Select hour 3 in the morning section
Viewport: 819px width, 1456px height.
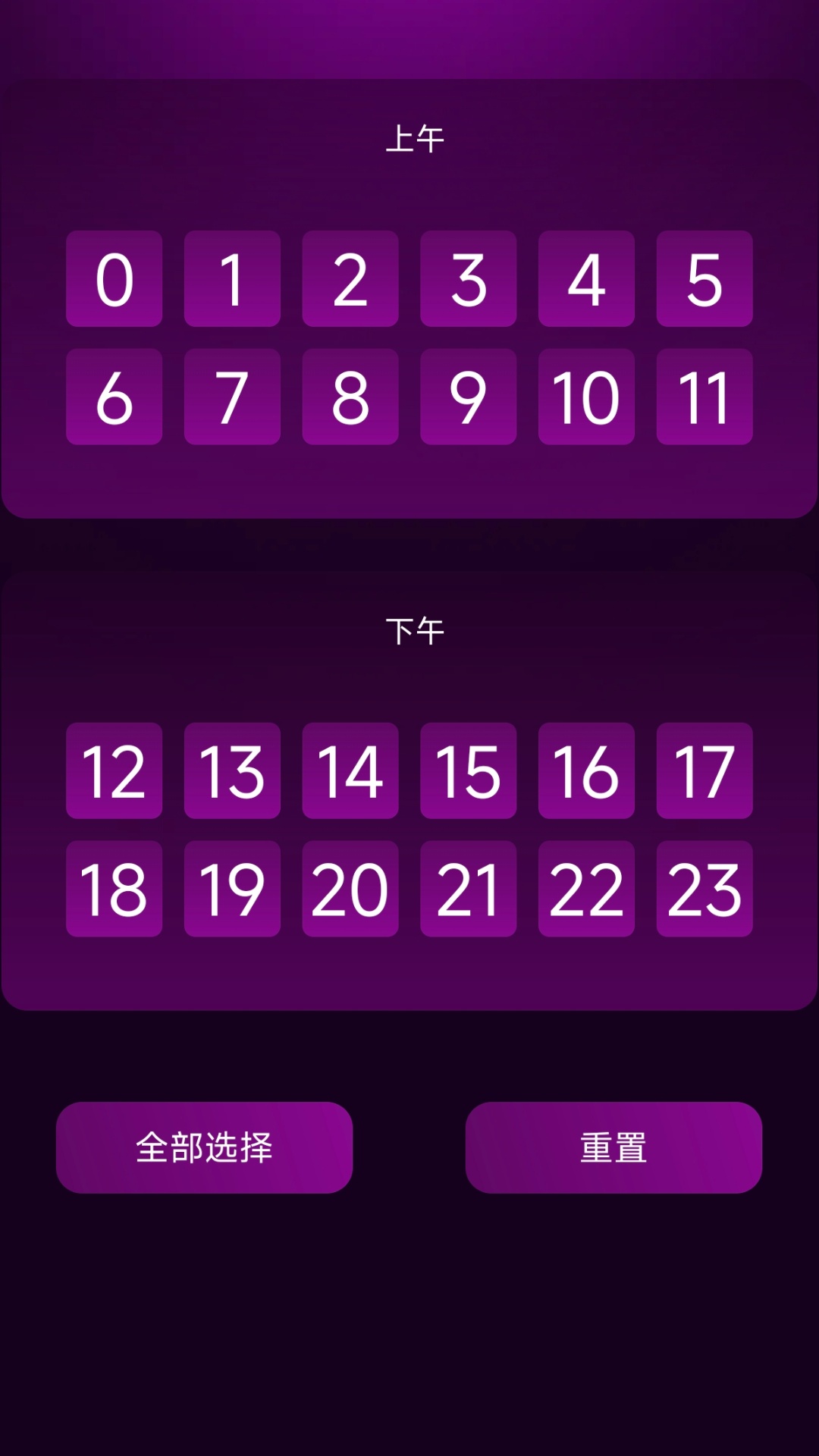(468, 278)
